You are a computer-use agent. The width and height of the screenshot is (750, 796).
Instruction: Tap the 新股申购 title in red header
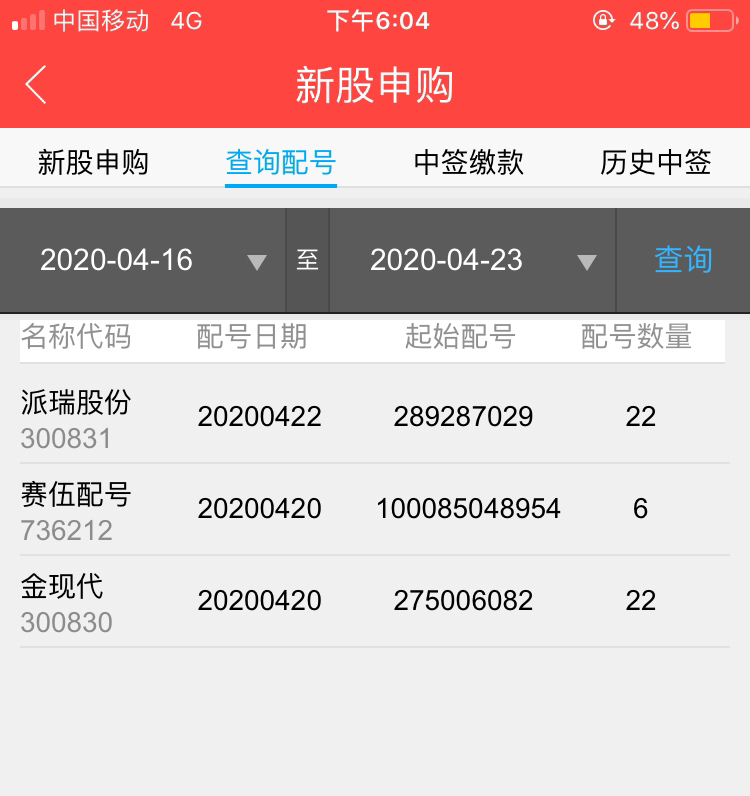[x=375, y=88]
